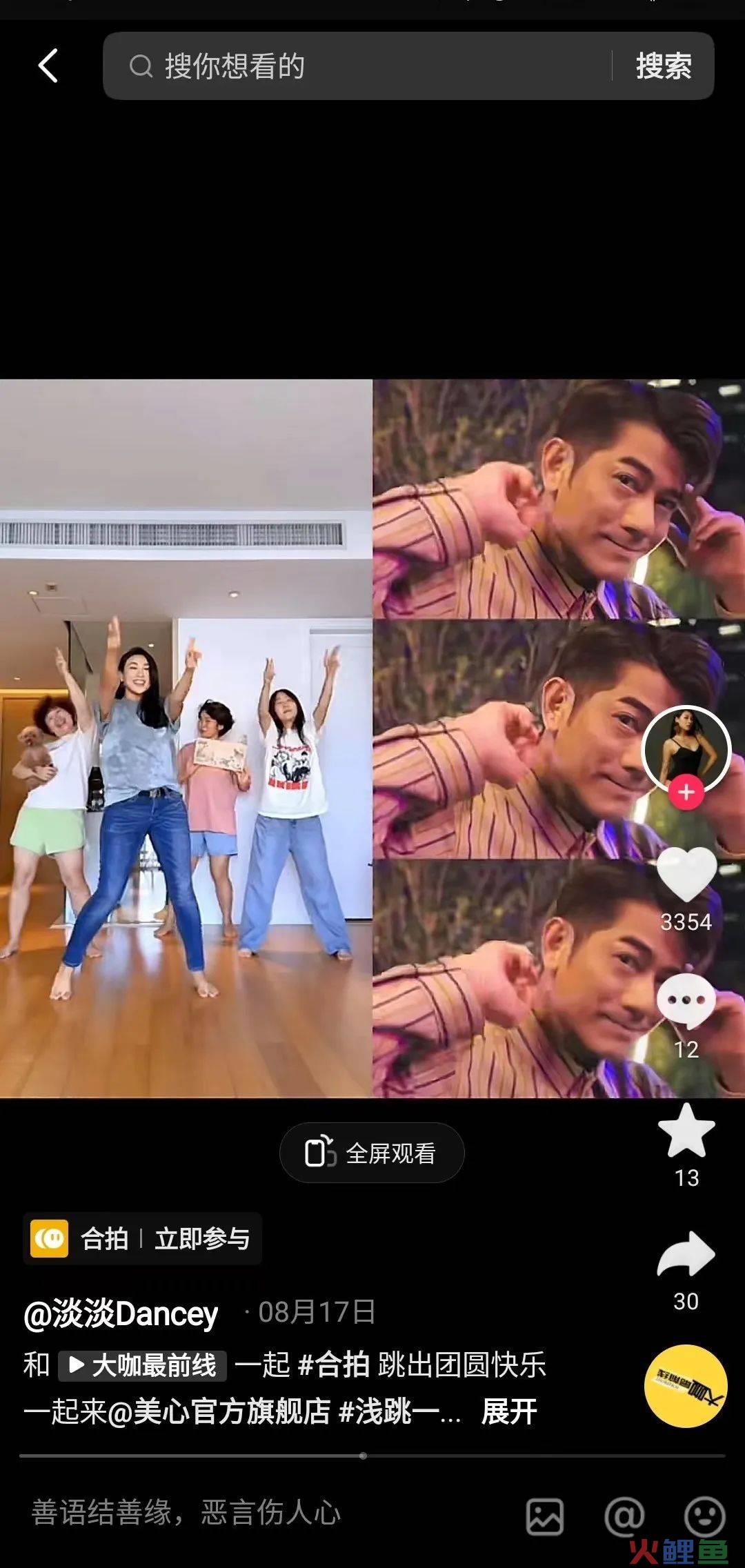745x1568 pixels.
Task: Like the video with the heart icon
Action: pos(686,874)
